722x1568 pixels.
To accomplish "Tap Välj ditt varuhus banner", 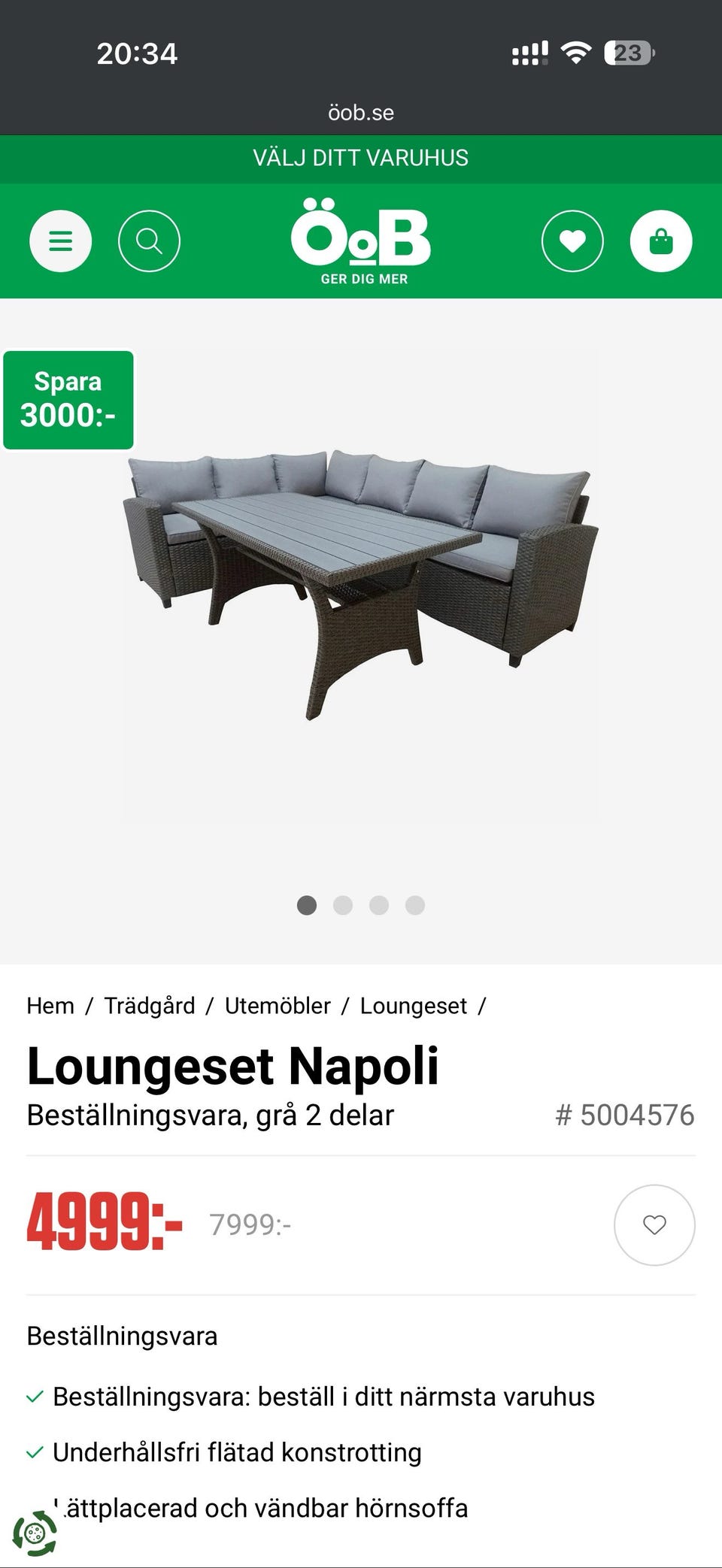I will point(361,158).
